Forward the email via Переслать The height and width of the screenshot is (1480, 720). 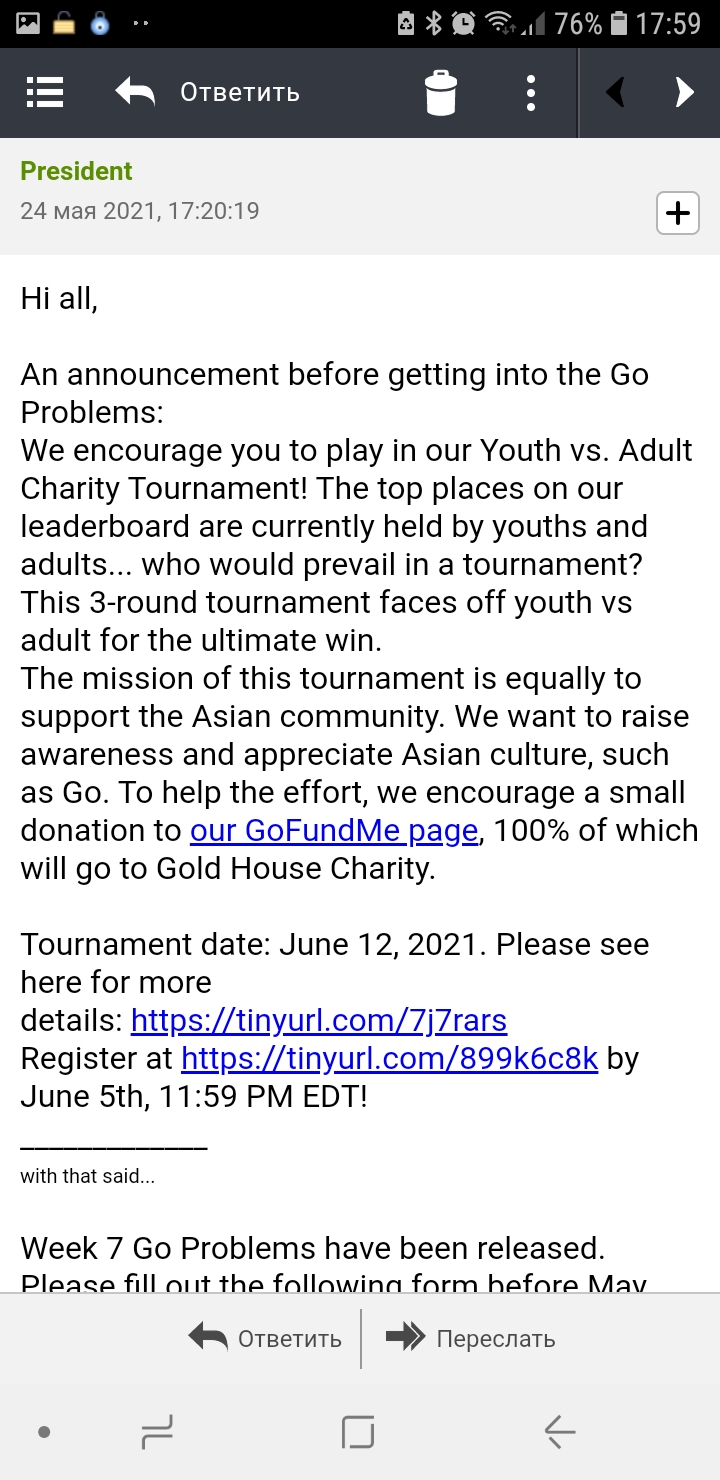[470, 1338]
